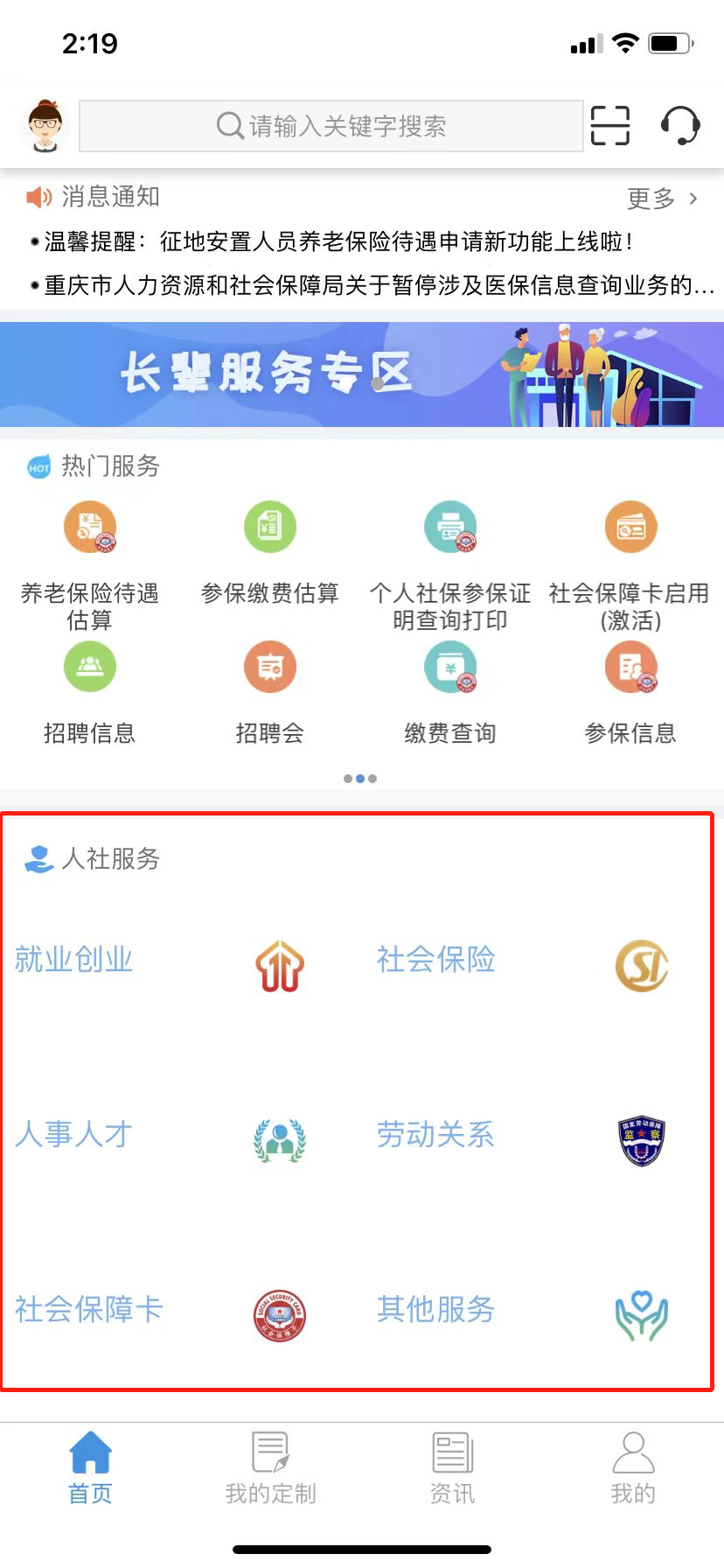
Task: Open 养老保险待遇估算 service
Action: click(x=89, y=560)
